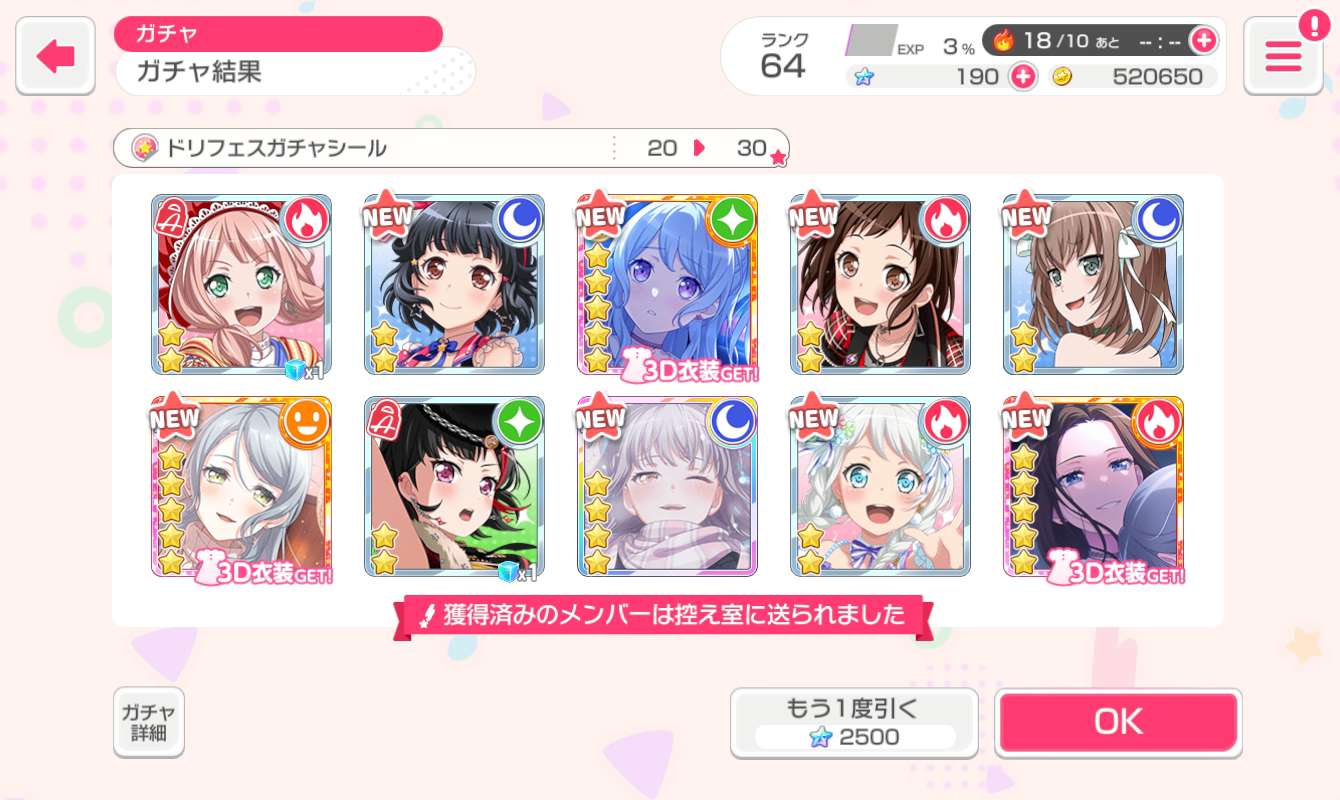Add more live boosts with plus icon
This screenshot has height=800, width=1340.
point(1204,41)
